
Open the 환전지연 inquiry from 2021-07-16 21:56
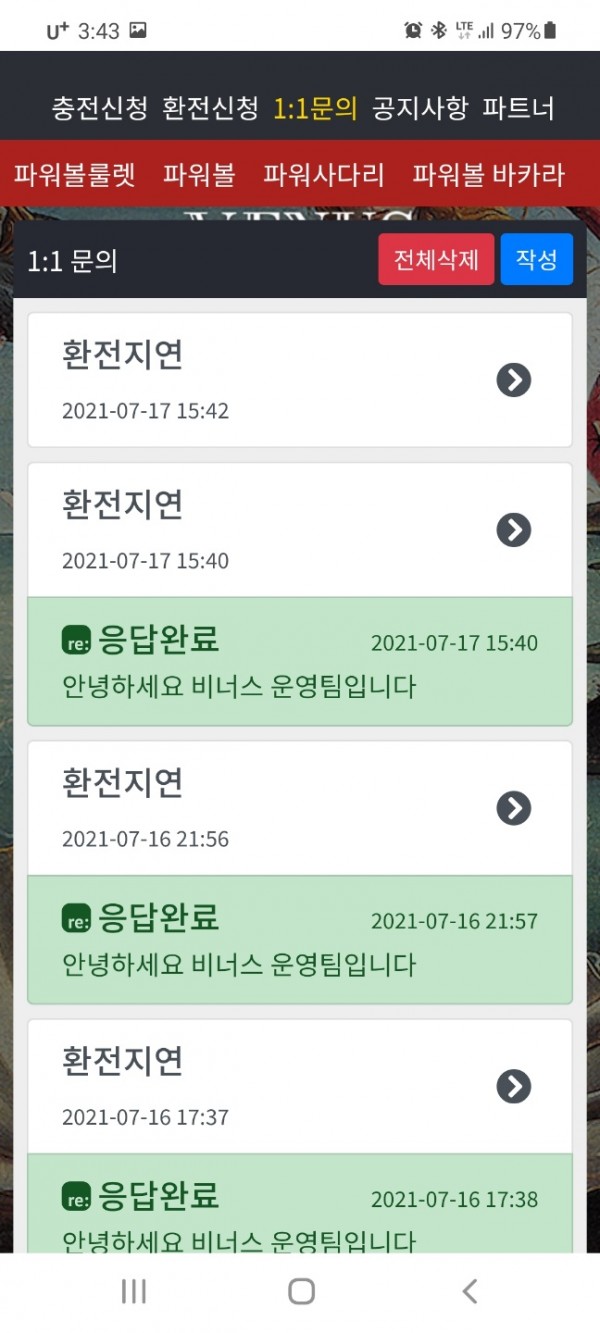(x=300, y=808)
